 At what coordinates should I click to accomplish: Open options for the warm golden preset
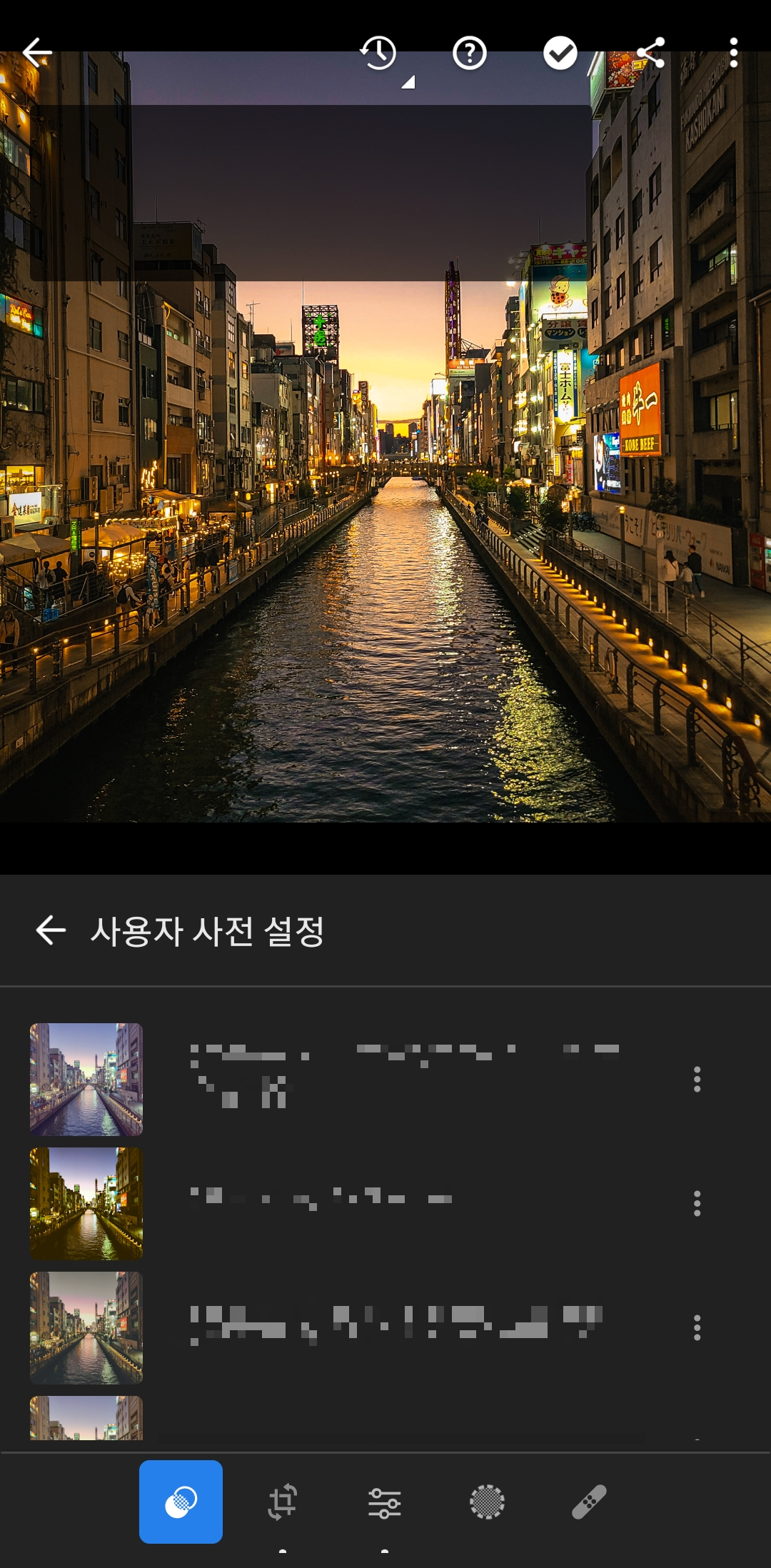(x=697, y=1203)
